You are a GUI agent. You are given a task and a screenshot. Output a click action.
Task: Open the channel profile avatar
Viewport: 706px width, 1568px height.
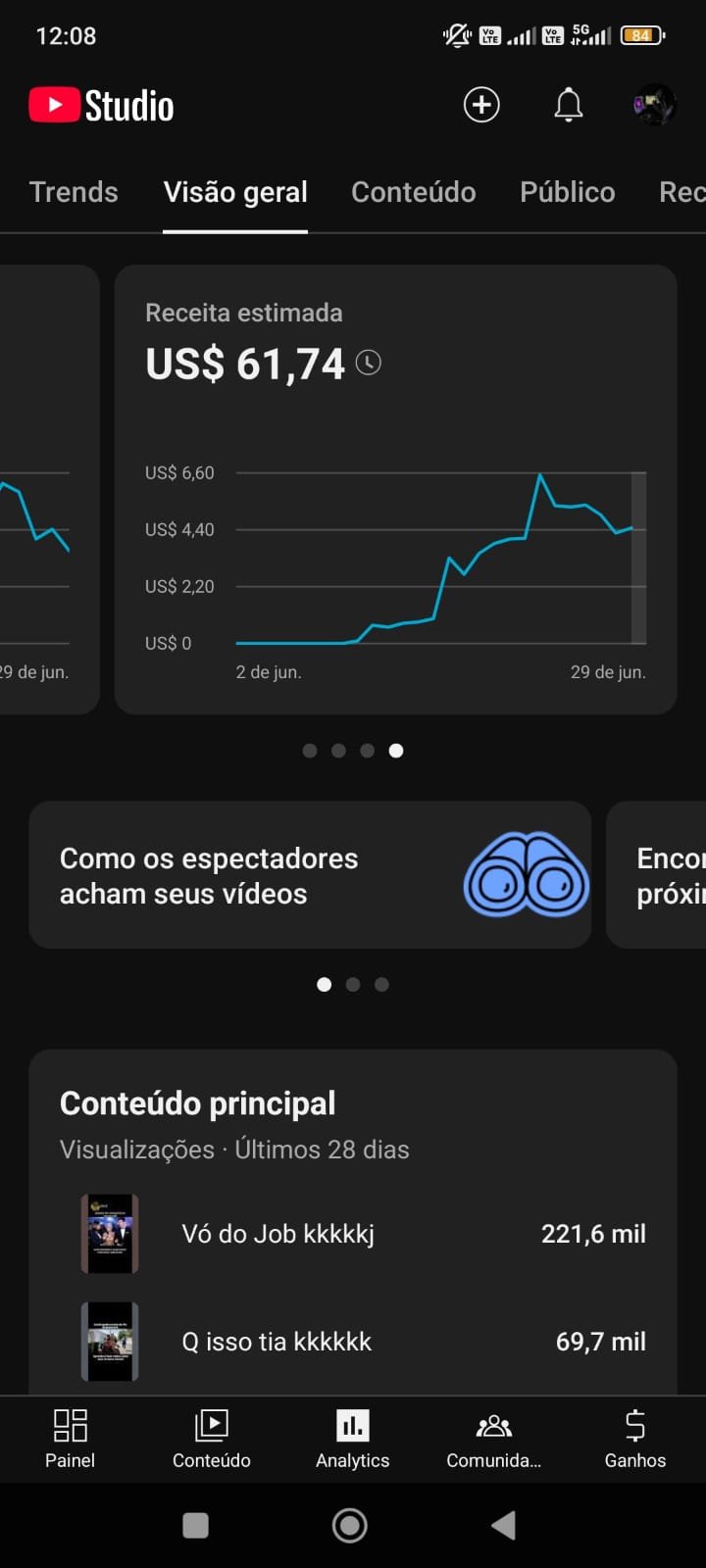point(654,105)
